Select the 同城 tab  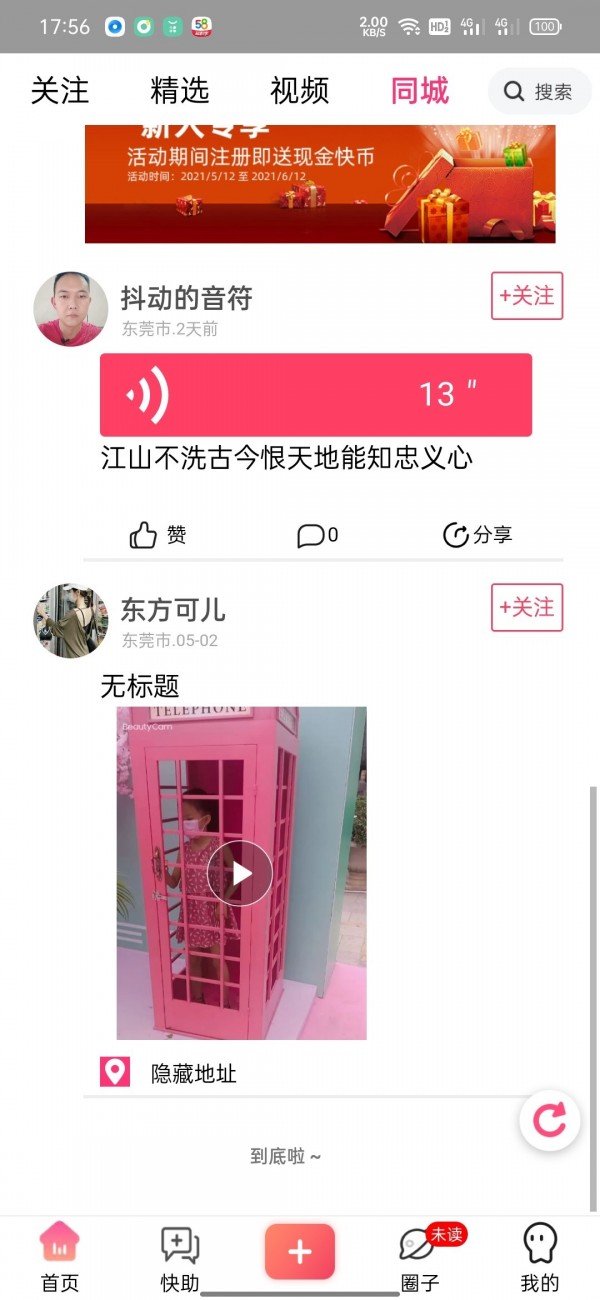pyautogui.click(x=420, y=91)
